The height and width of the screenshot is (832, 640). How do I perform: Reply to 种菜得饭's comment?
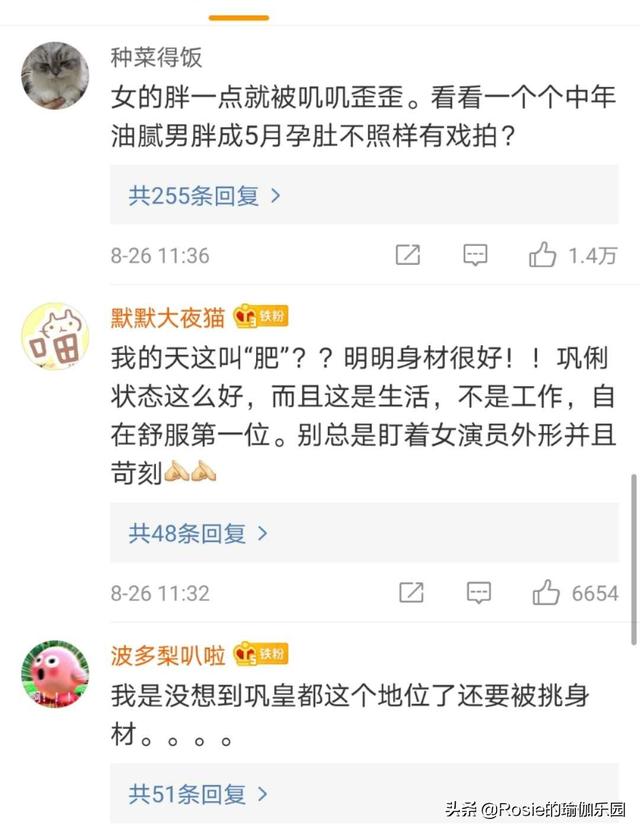pyautogui.click(x=476, y=255)
